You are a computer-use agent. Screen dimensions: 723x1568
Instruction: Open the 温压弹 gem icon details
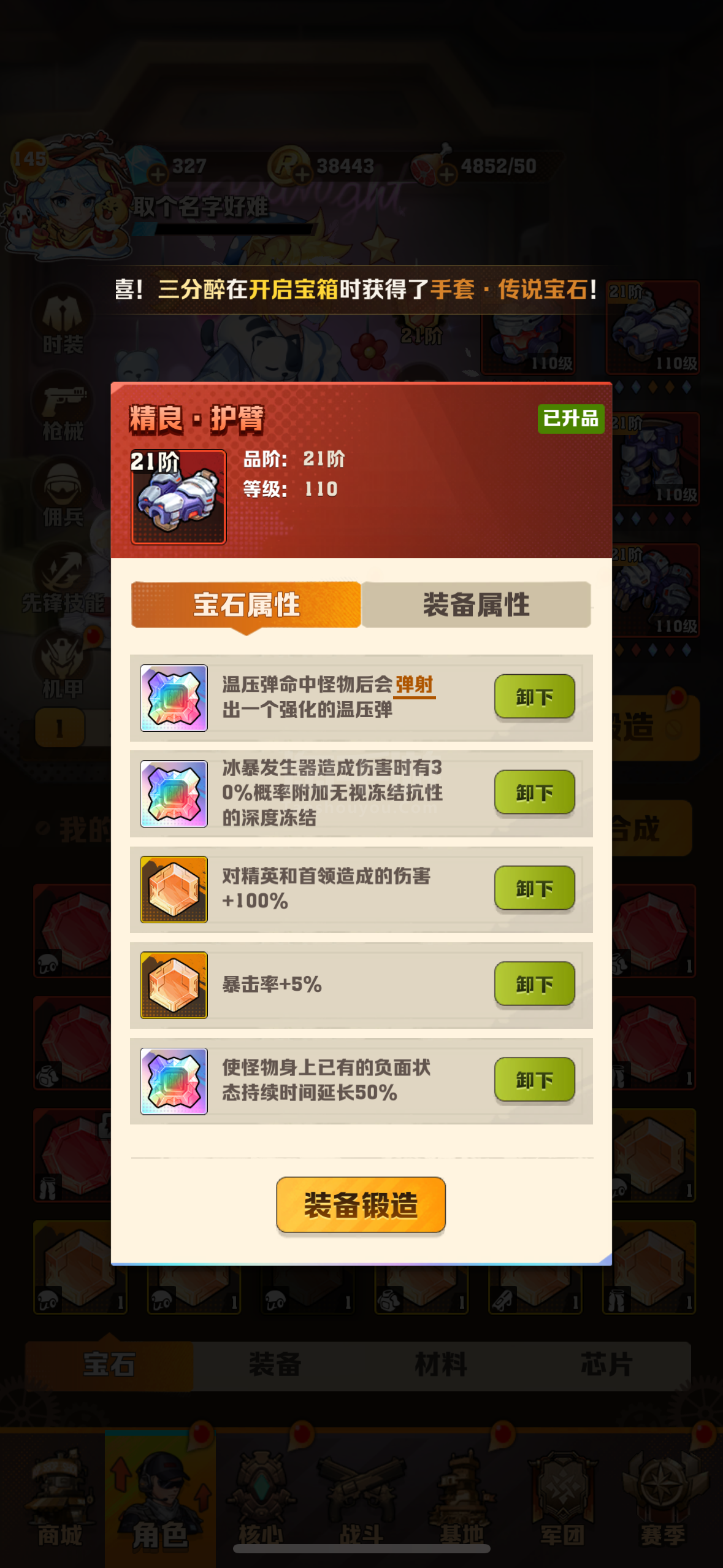[174, 698]
